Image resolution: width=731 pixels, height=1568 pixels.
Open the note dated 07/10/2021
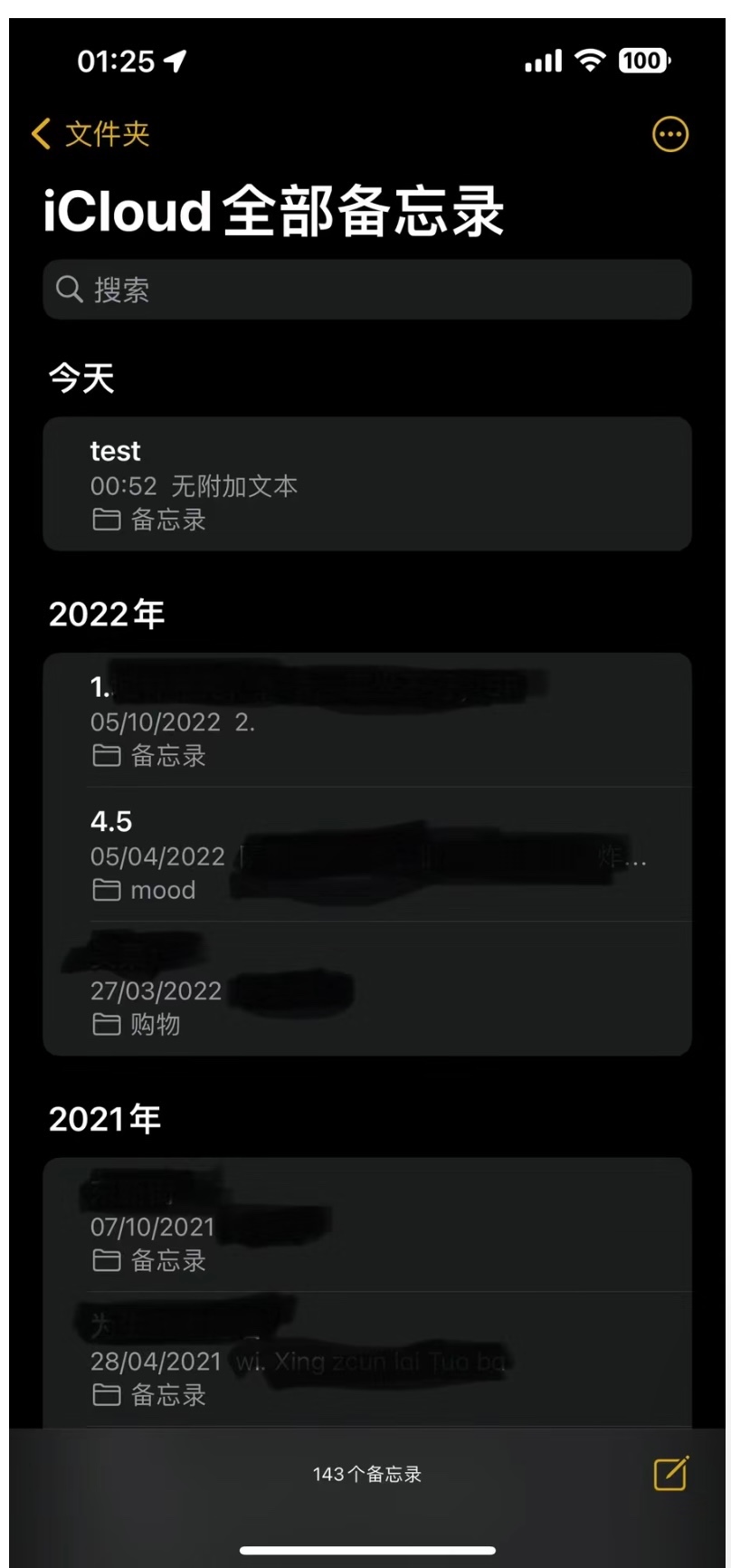click(366, 1226)
